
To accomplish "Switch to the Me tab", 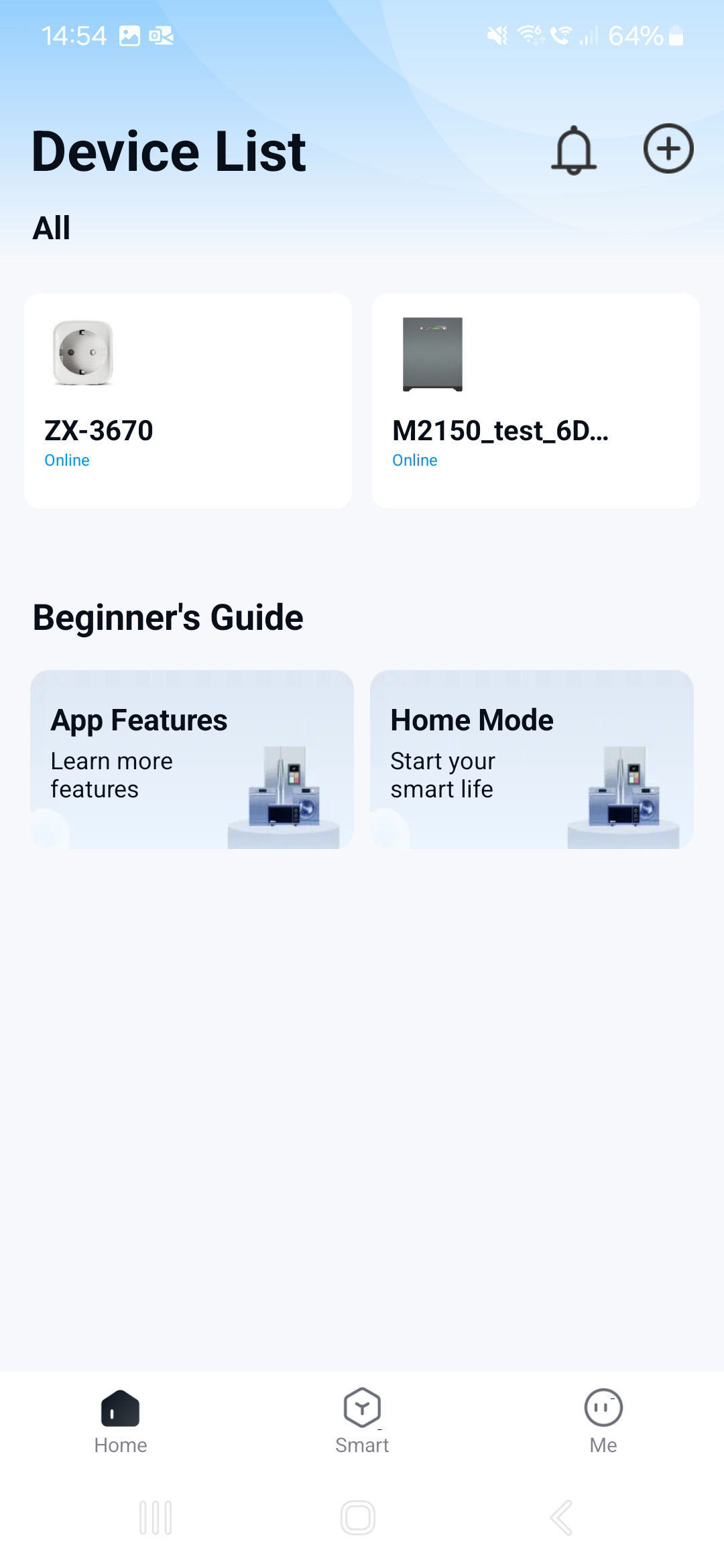I will [x=603, y=1421].
